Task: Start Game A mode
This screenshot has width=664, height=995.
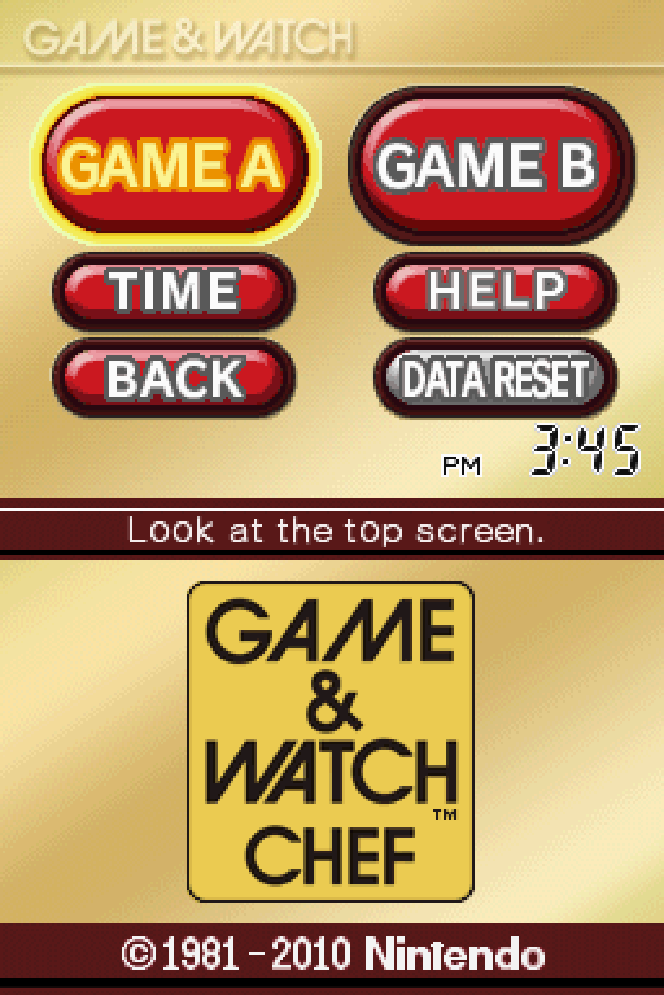Action: tap(175, 163)
